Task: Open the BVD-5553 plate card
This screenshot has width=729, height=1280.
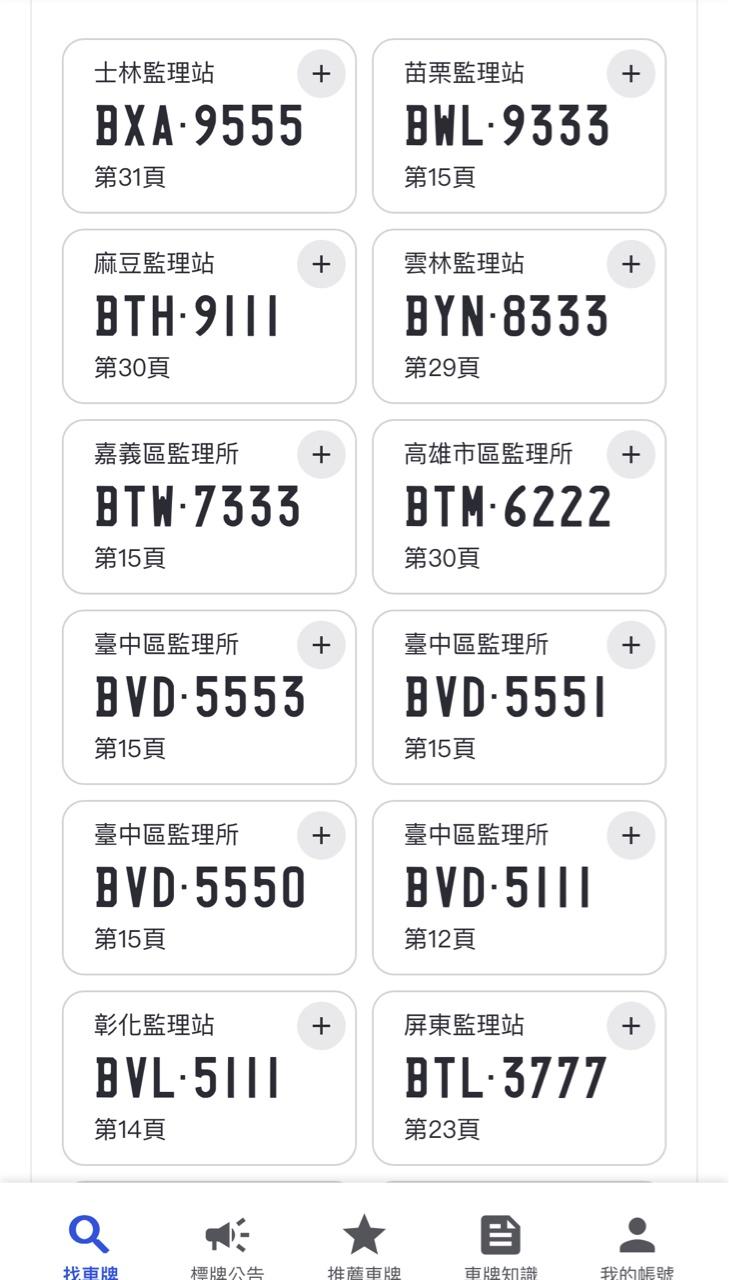Action: [200, 699]
